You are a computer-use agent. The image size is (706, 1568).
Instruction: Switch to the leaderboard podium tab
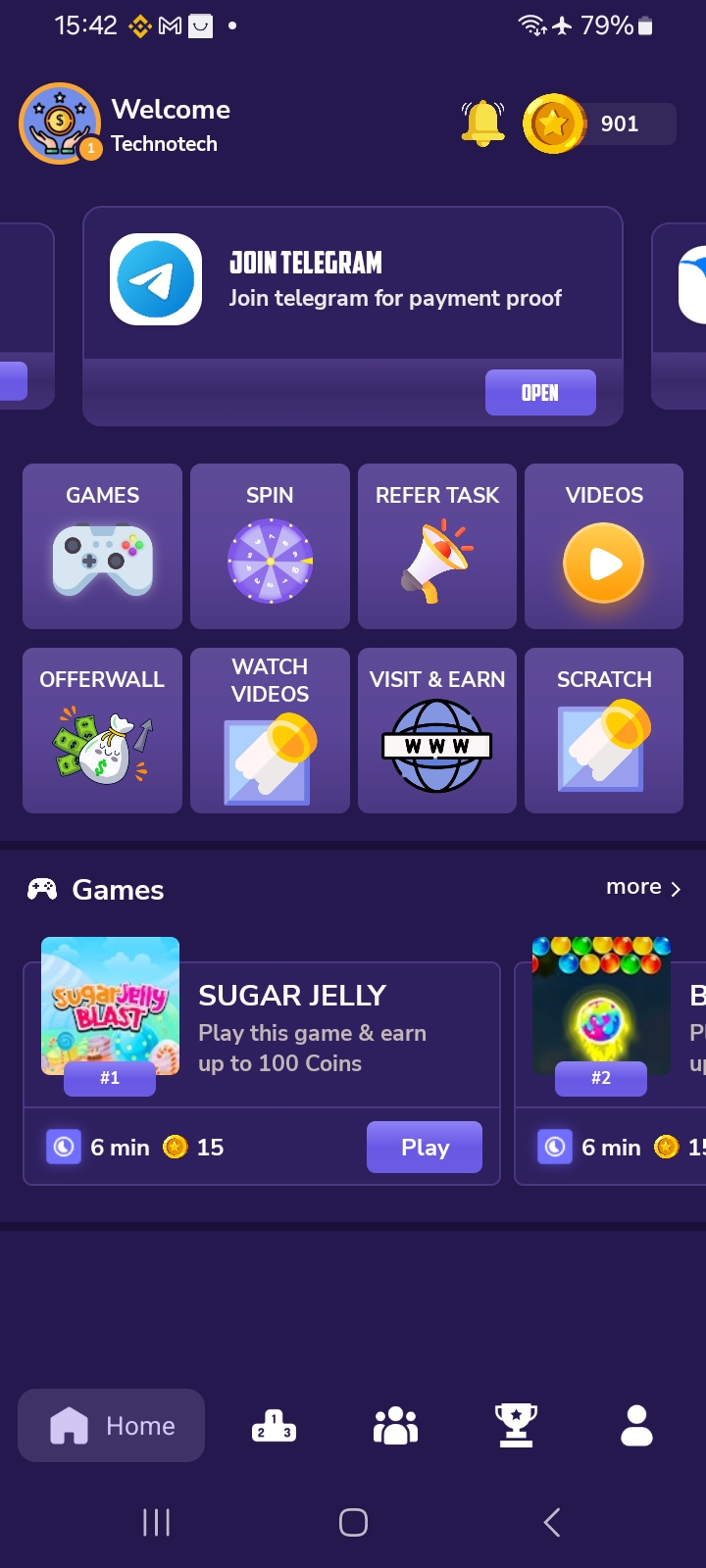274,1426
